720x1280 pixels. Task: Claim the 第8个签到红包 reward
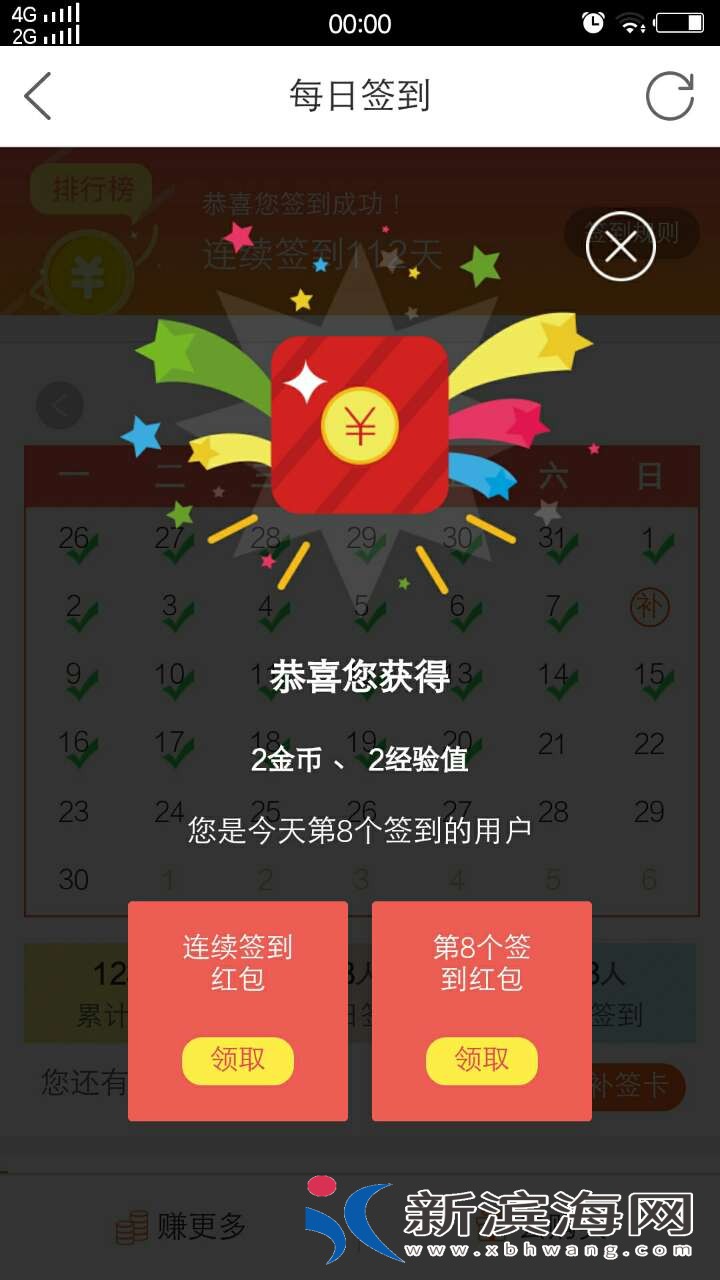pyautogui.click(x=482, y=1060)
